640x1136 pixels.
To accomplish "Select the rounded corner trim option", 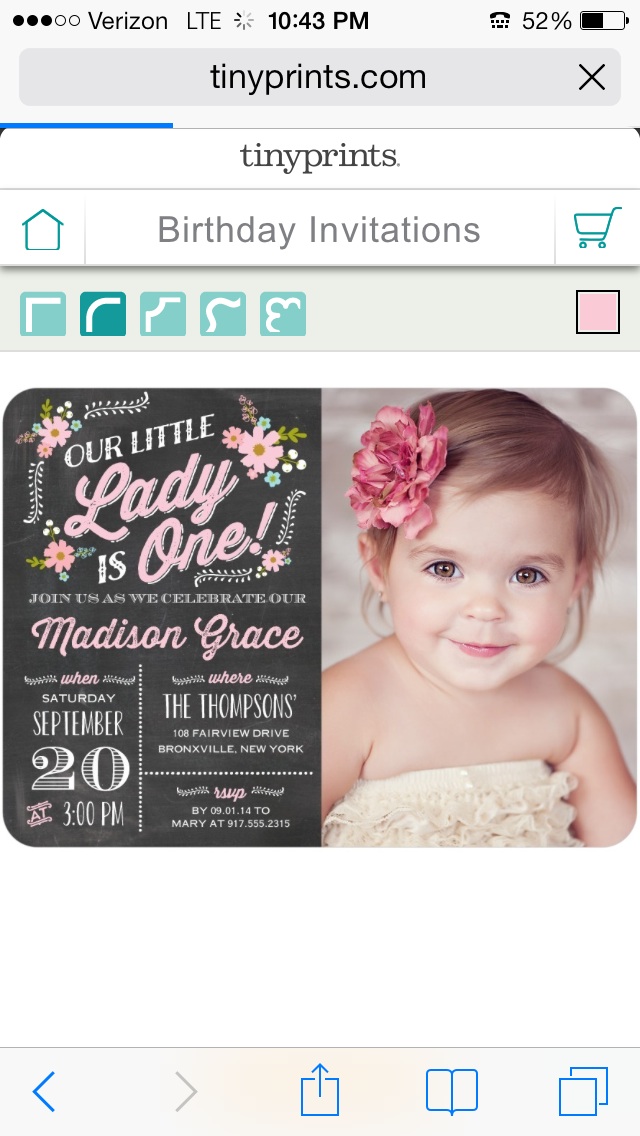I will [103, 314].
